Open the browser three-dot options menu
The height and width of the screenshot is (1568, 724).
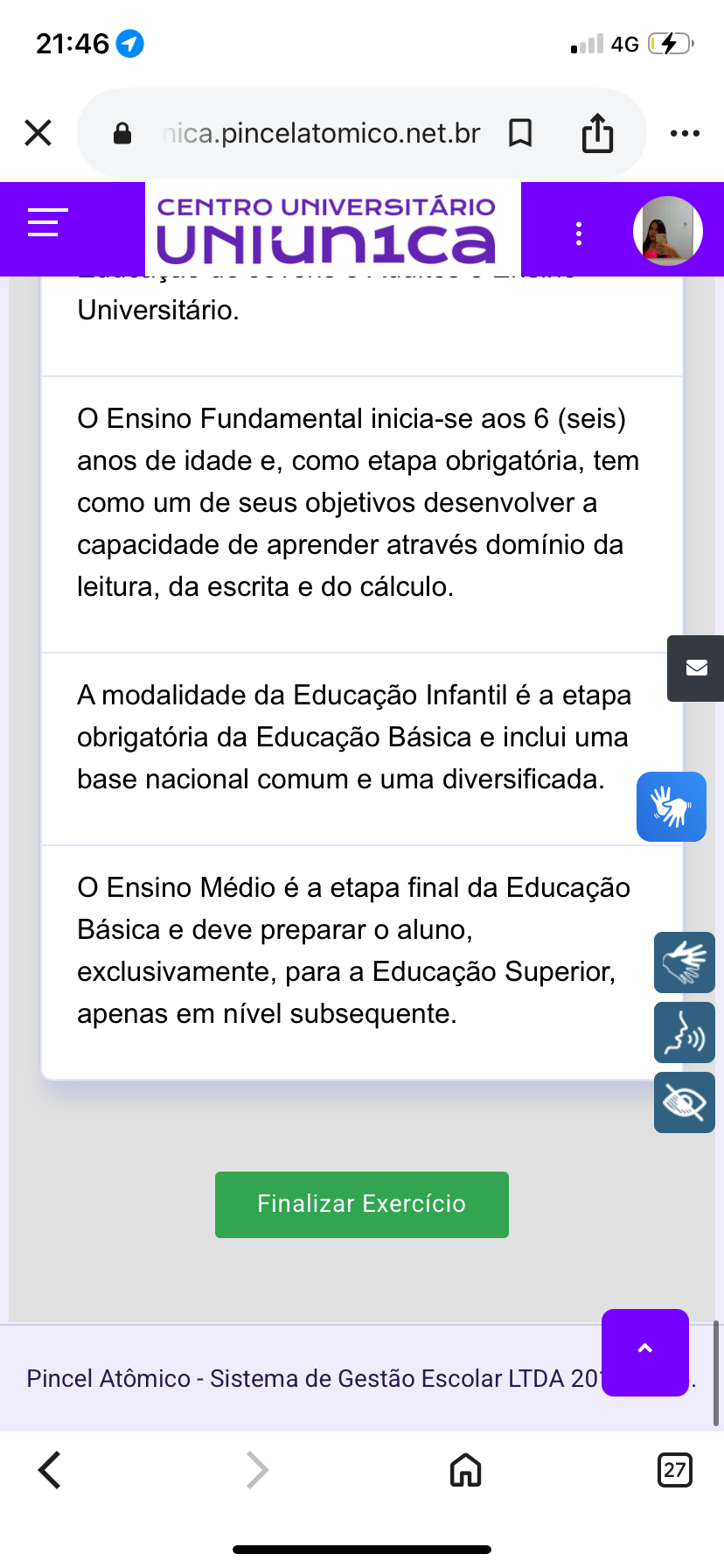click(x=684, y=133)
